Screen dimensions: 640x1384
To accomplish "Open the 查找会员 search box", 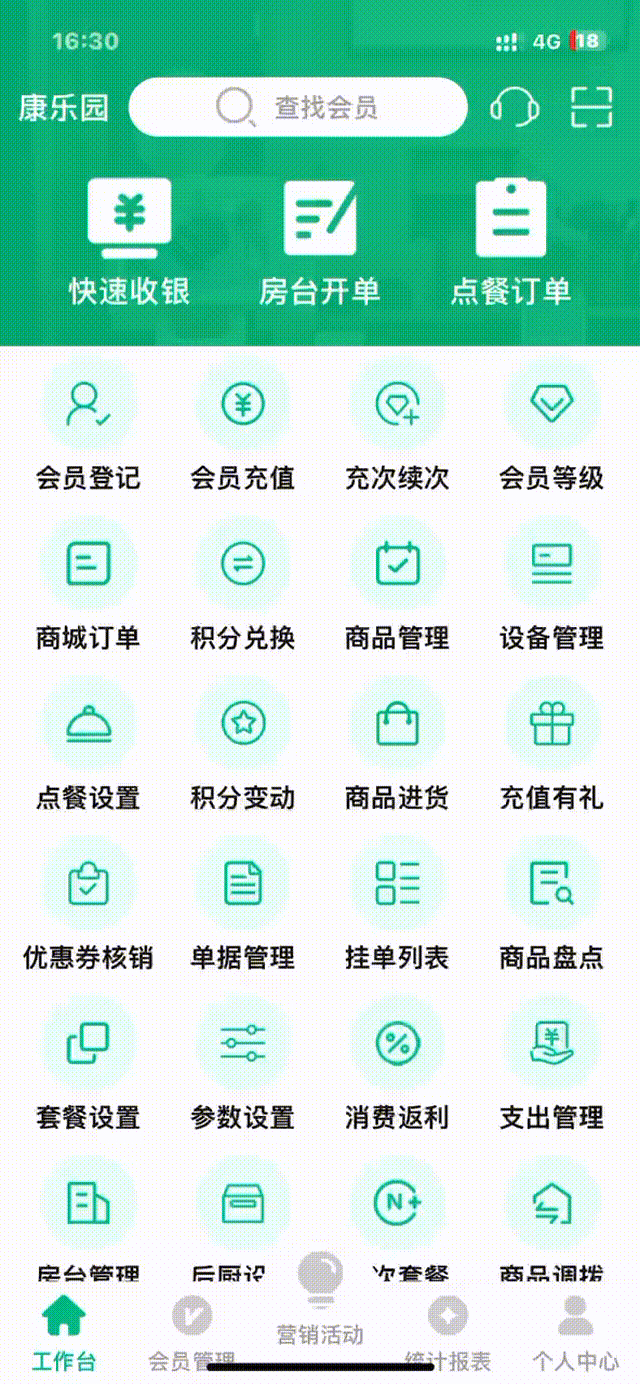I will [x=298, y=107].
